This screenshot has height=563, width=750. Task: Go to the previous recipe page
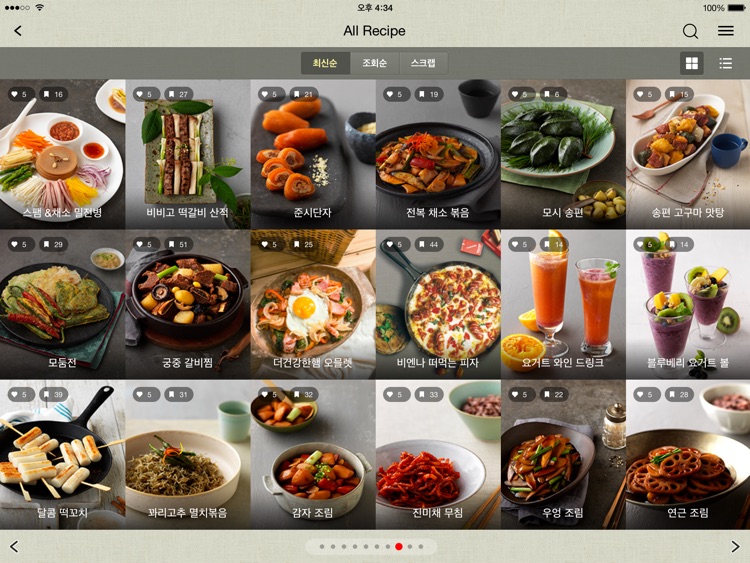pyautogui.click(x=14, y=547)
